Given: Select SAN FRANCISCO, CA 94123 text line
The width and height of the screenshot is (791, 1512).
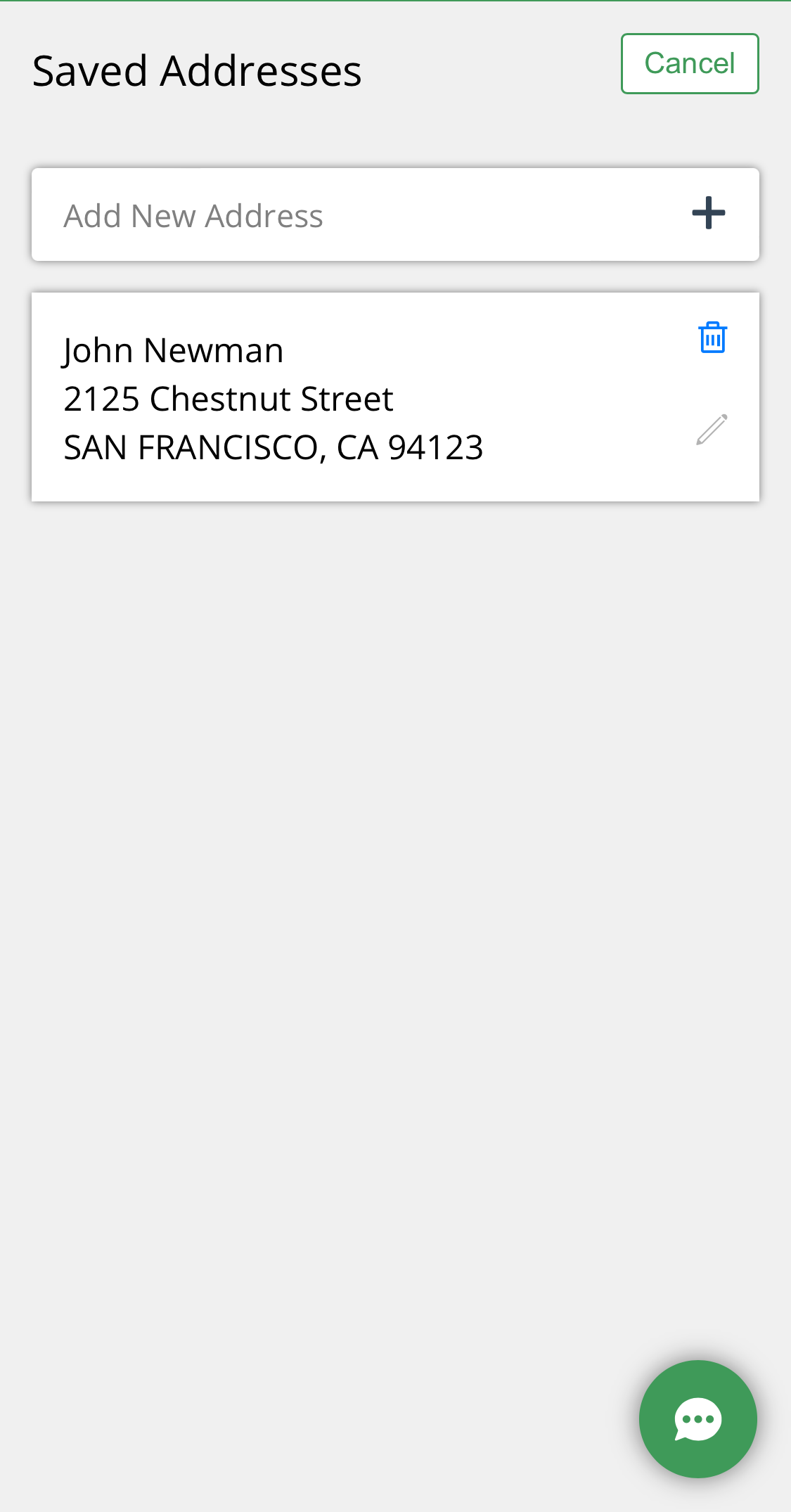Looking at the screenshot, I should pyautogui.click(x=273, y=447).
